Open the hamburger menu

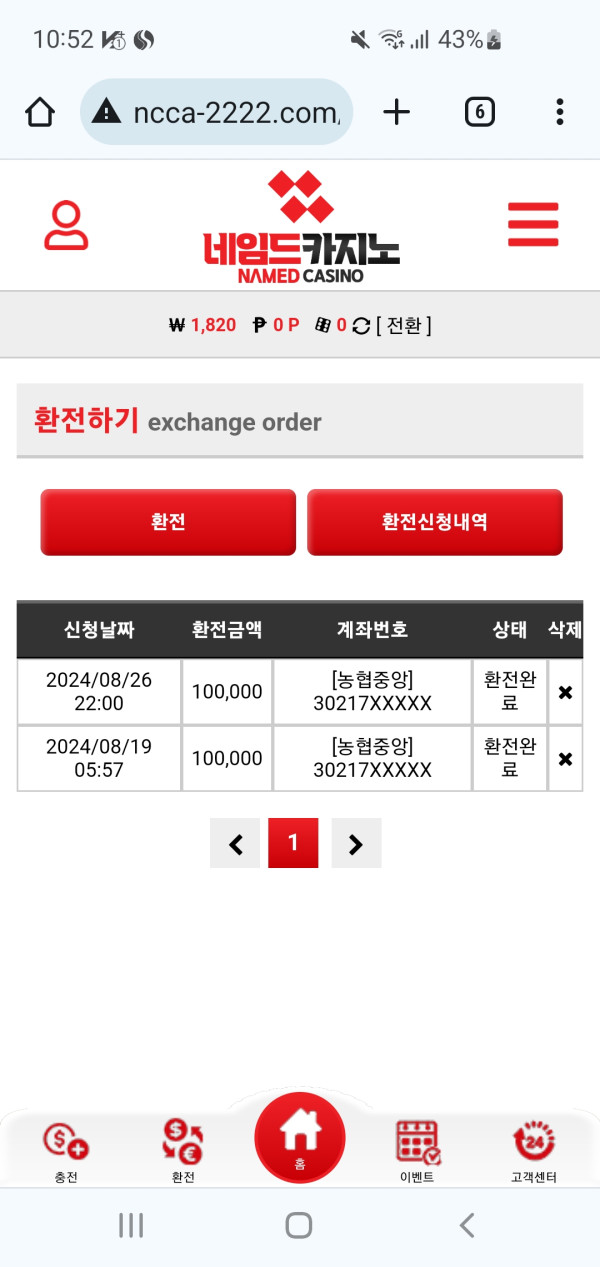(x=532, y=225)
